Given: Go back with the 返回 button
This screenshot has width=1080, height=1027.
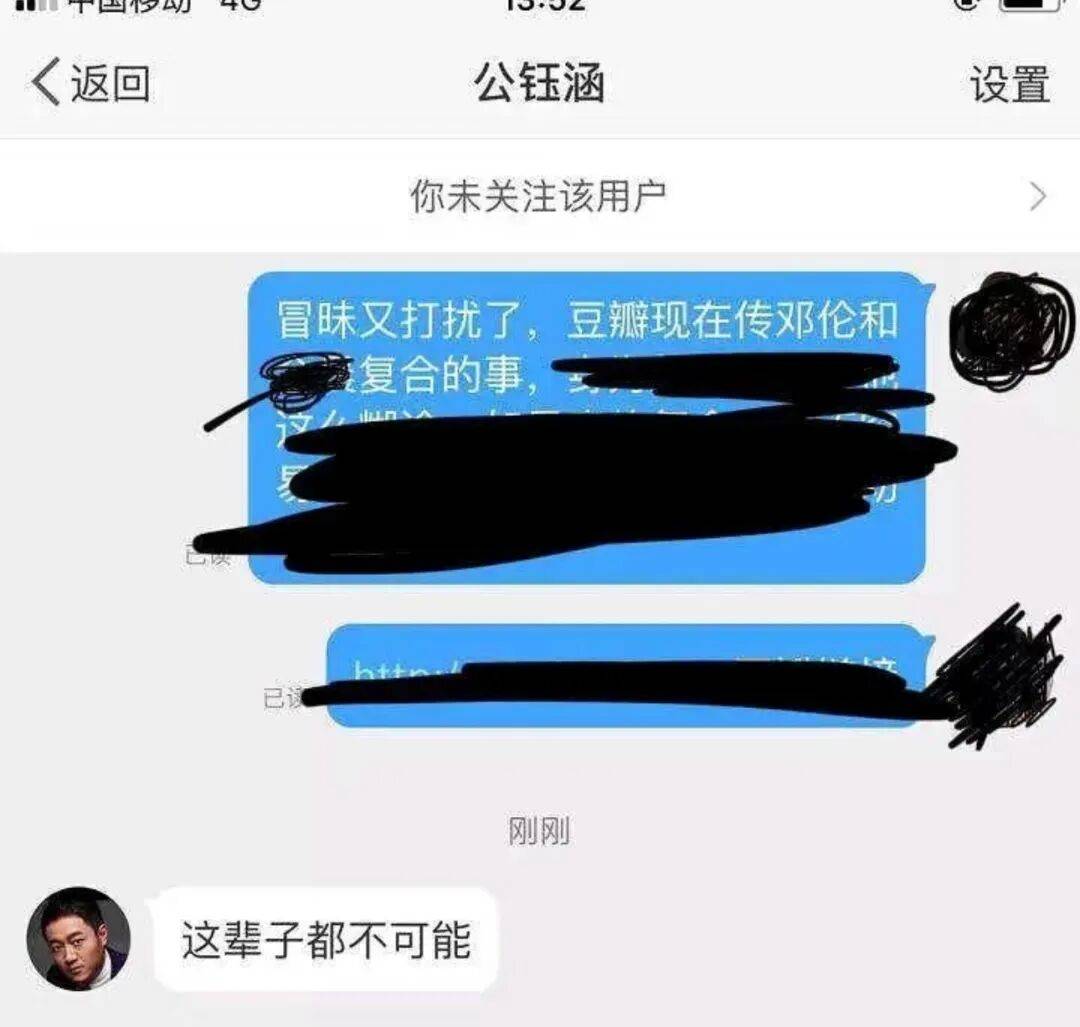Looking at the screenshot, I should coord(90,82).
